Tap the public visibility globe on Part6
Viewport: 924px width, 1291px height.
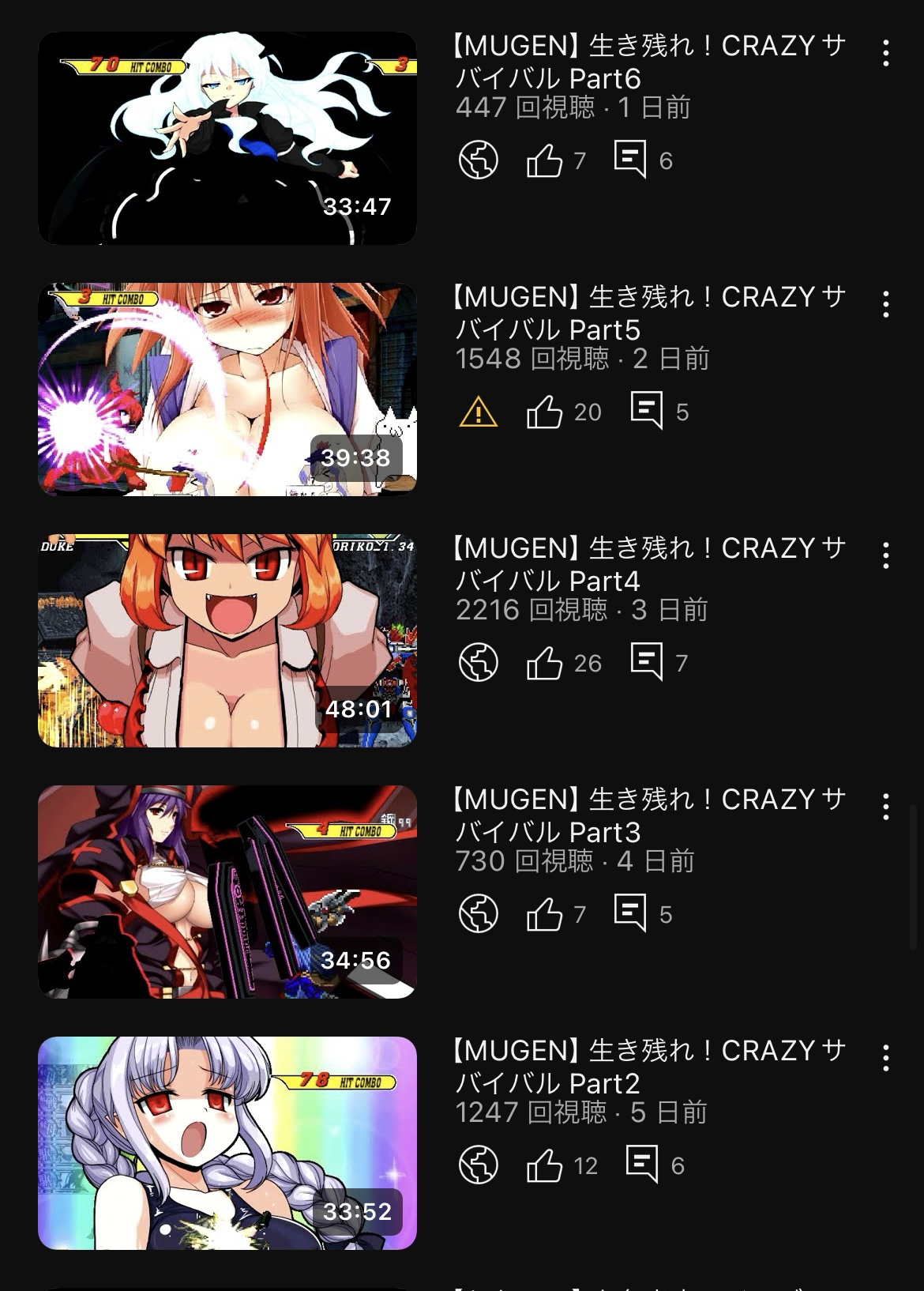479,160
